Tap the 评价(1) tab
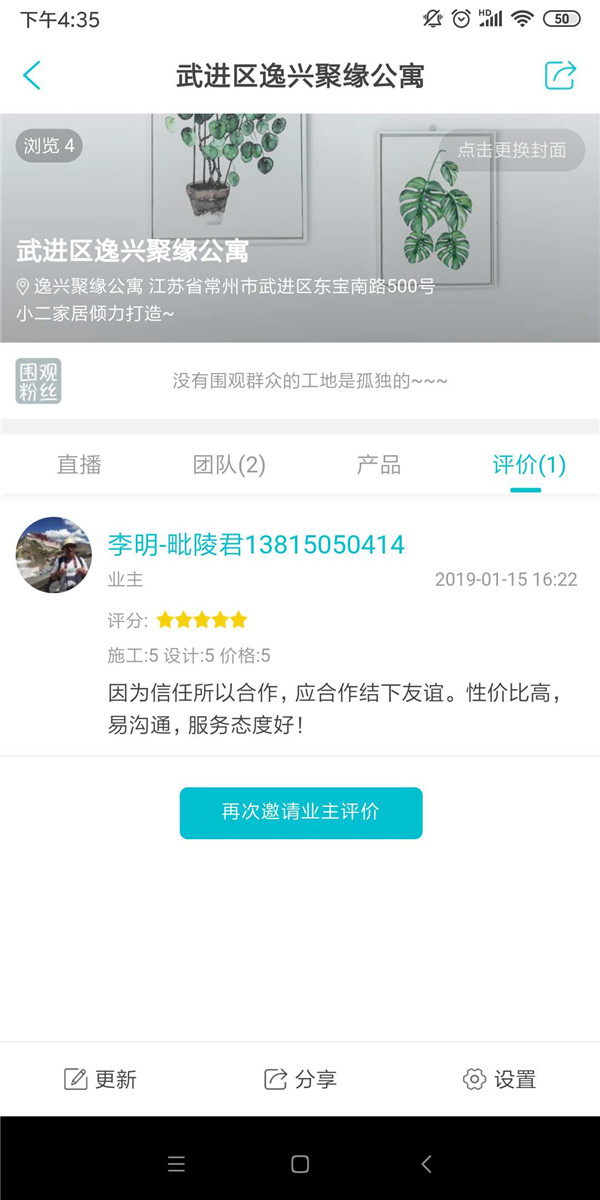 click(x=529, y=464)
